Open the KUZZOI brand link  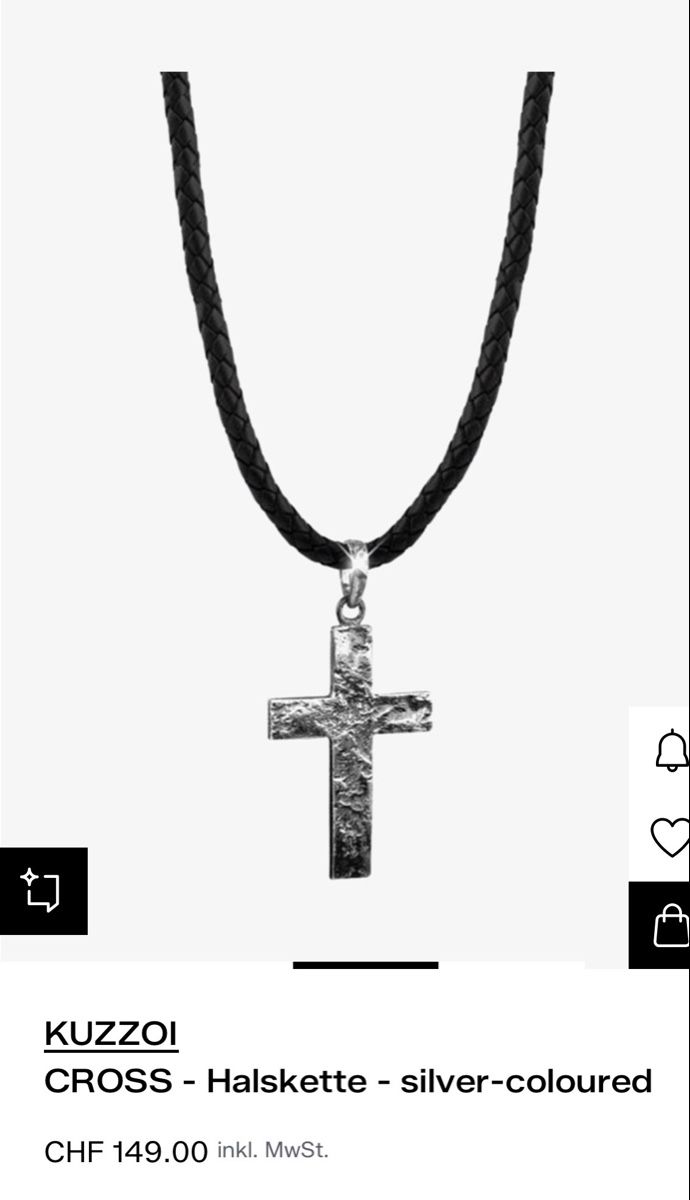[110, 1034]
